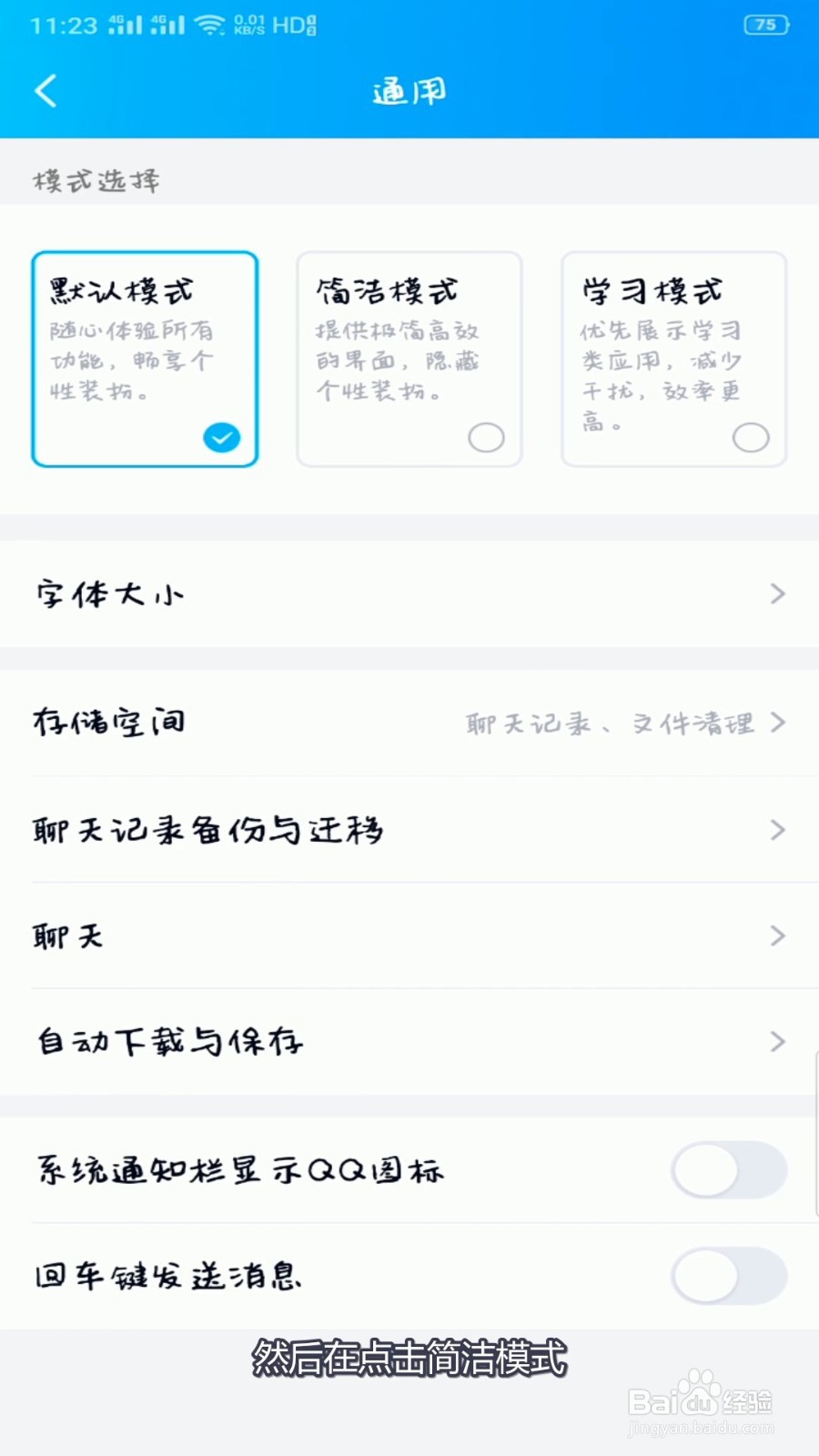
Task: Open 字体大小 settings
Action: click(409, 594)
